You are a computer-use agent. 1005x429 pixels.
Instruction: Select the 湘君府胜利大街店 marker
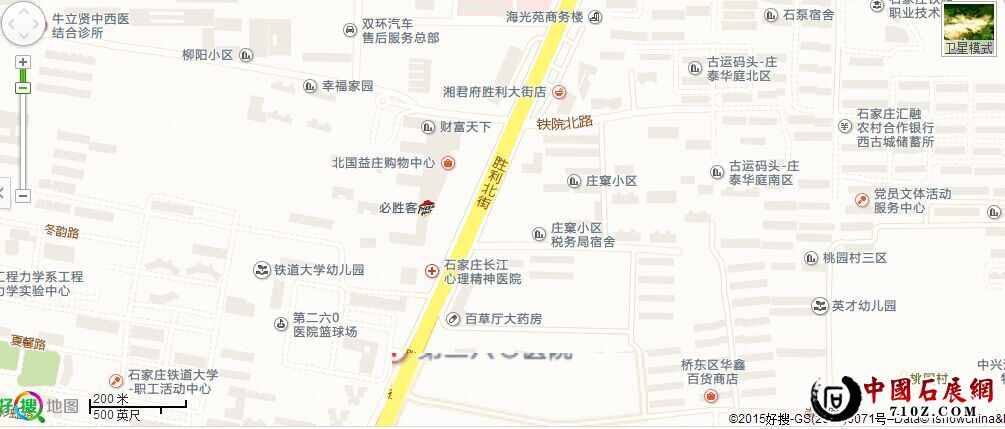click(x=558, y=92)
